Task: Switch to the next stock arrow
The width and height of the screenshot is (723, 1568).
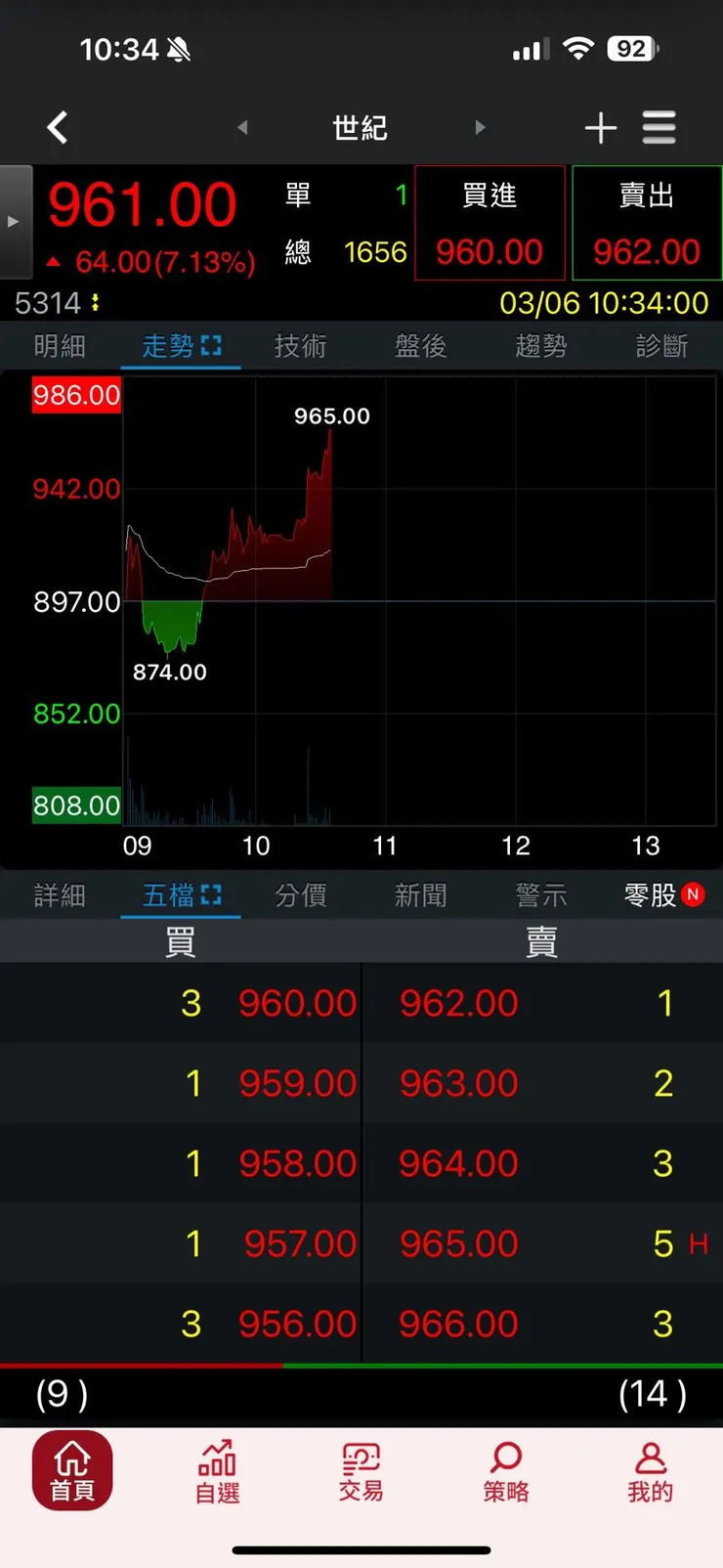Action: pyautogui.click(x=480, y=127)
